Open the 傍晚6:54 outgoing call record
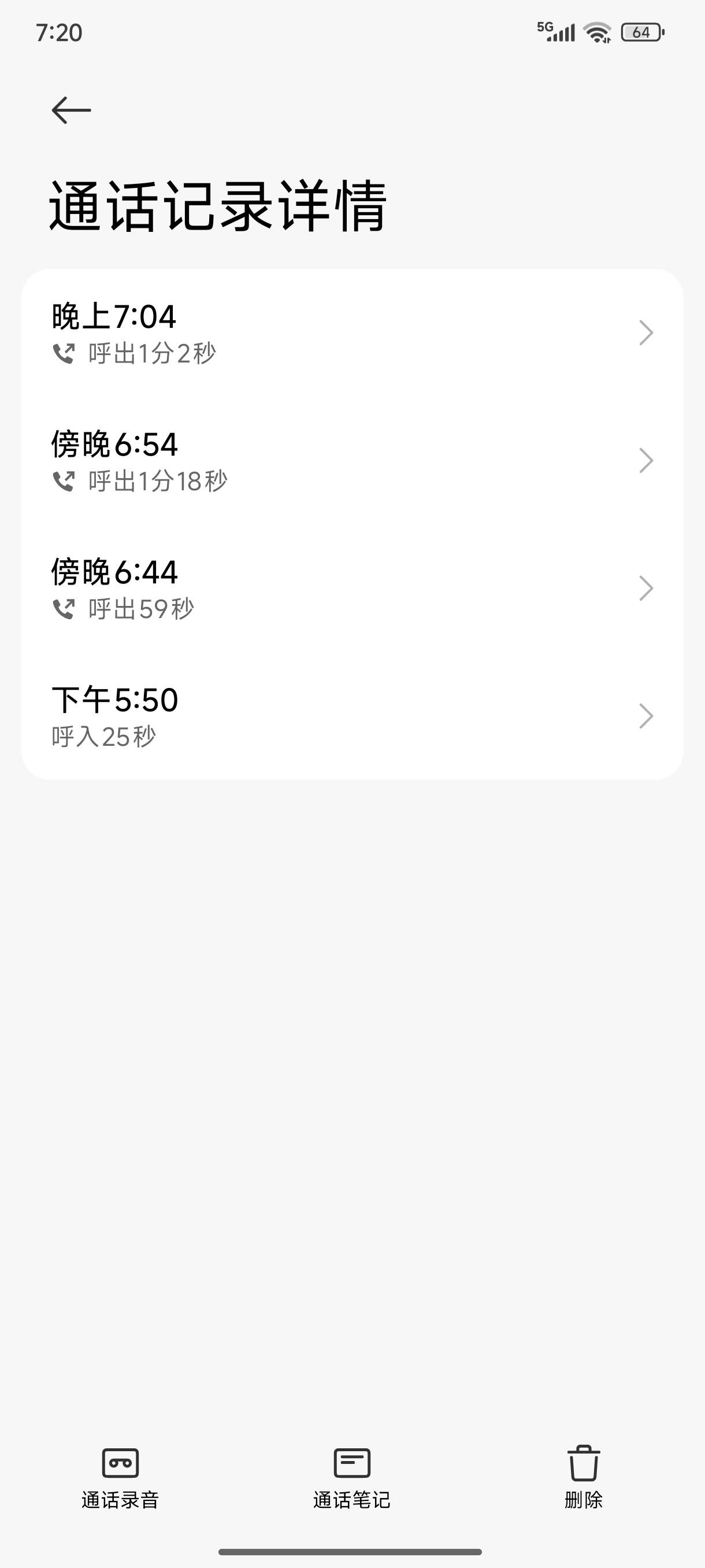Screen dimensions: 705x1568 (x=351, y=461)
